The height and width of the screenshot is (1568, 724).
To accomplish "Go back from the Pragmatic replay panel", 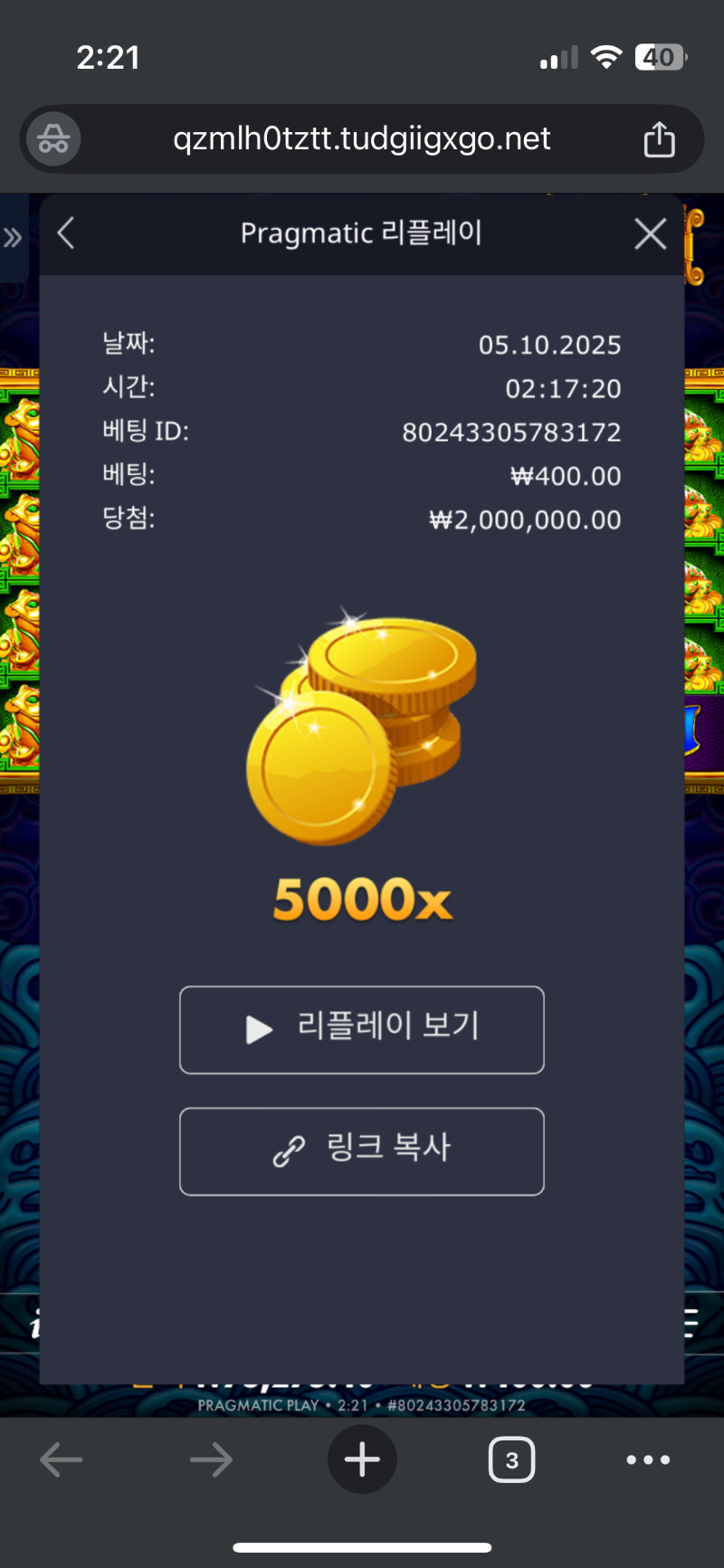I will [66, 233].
